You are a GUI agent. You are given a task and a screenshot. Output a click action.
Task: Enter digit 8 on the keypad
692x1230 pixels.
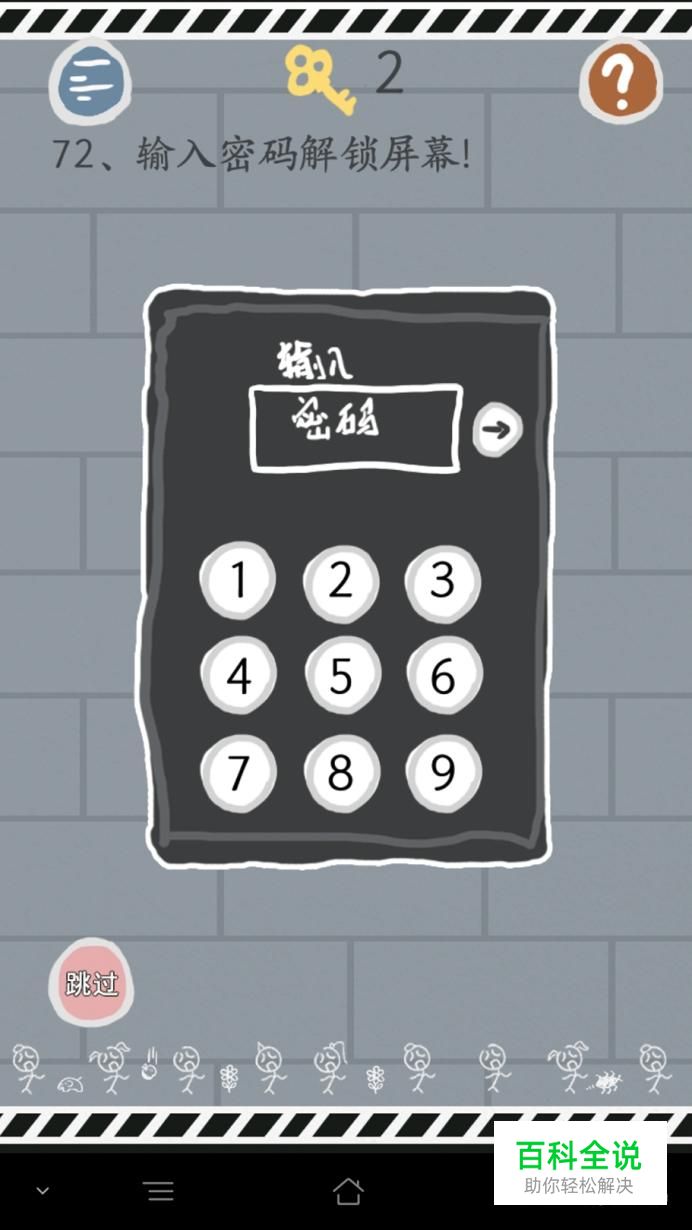[x=341, y=772]
